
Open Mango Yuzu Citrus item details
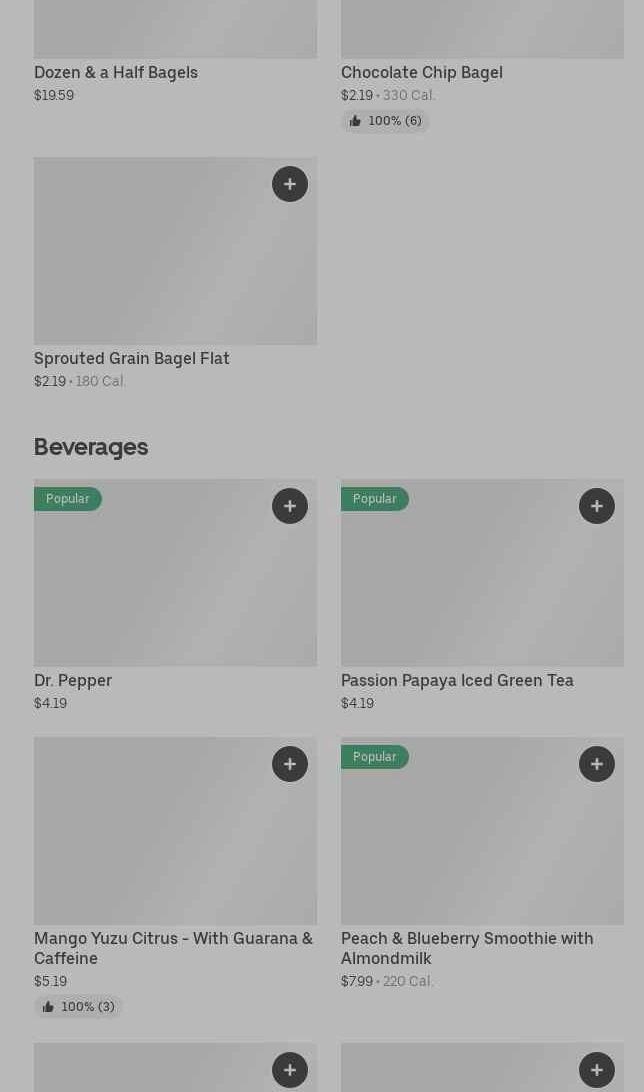pyautogui.click(x=173, y=947)
